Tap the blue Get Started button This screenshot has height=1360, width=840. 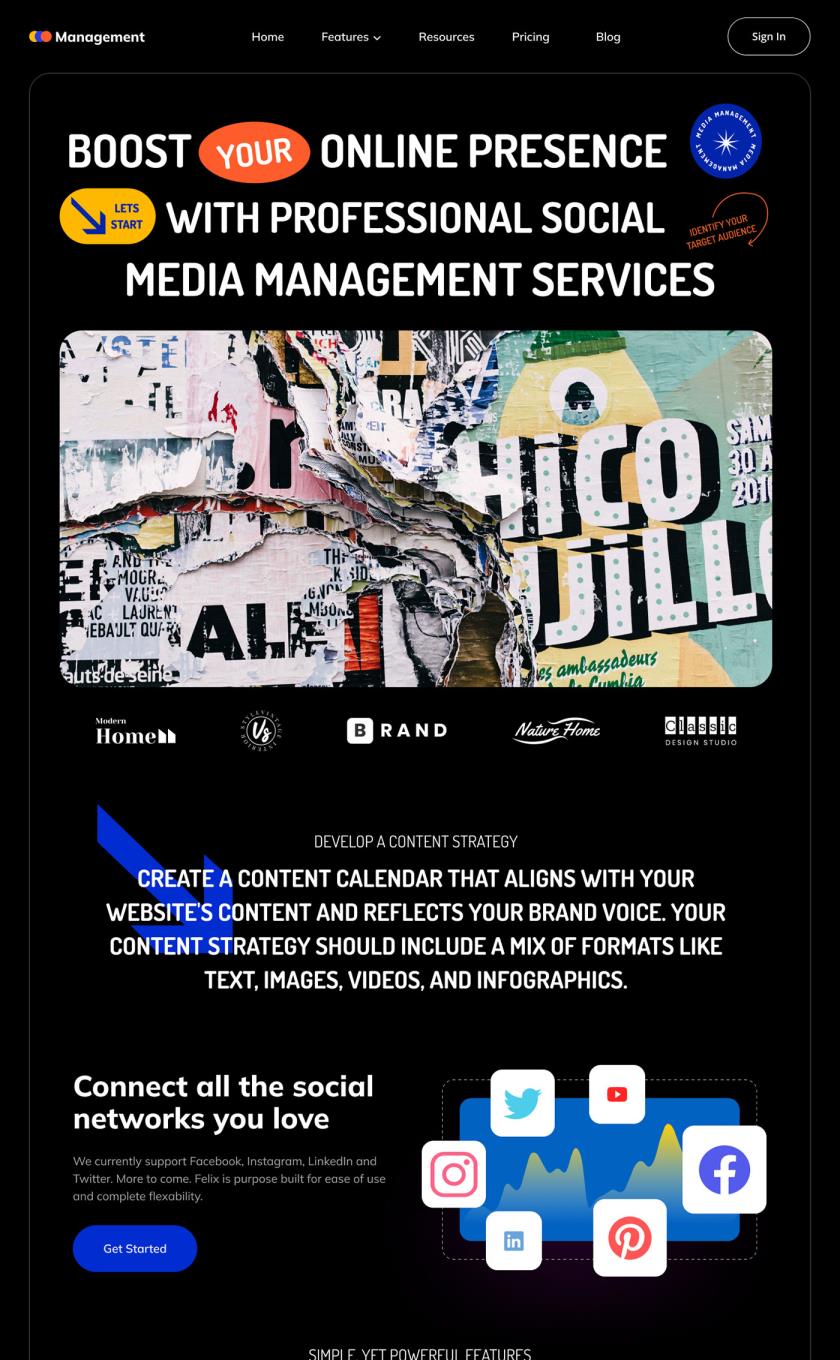(x=135, y=1248)
